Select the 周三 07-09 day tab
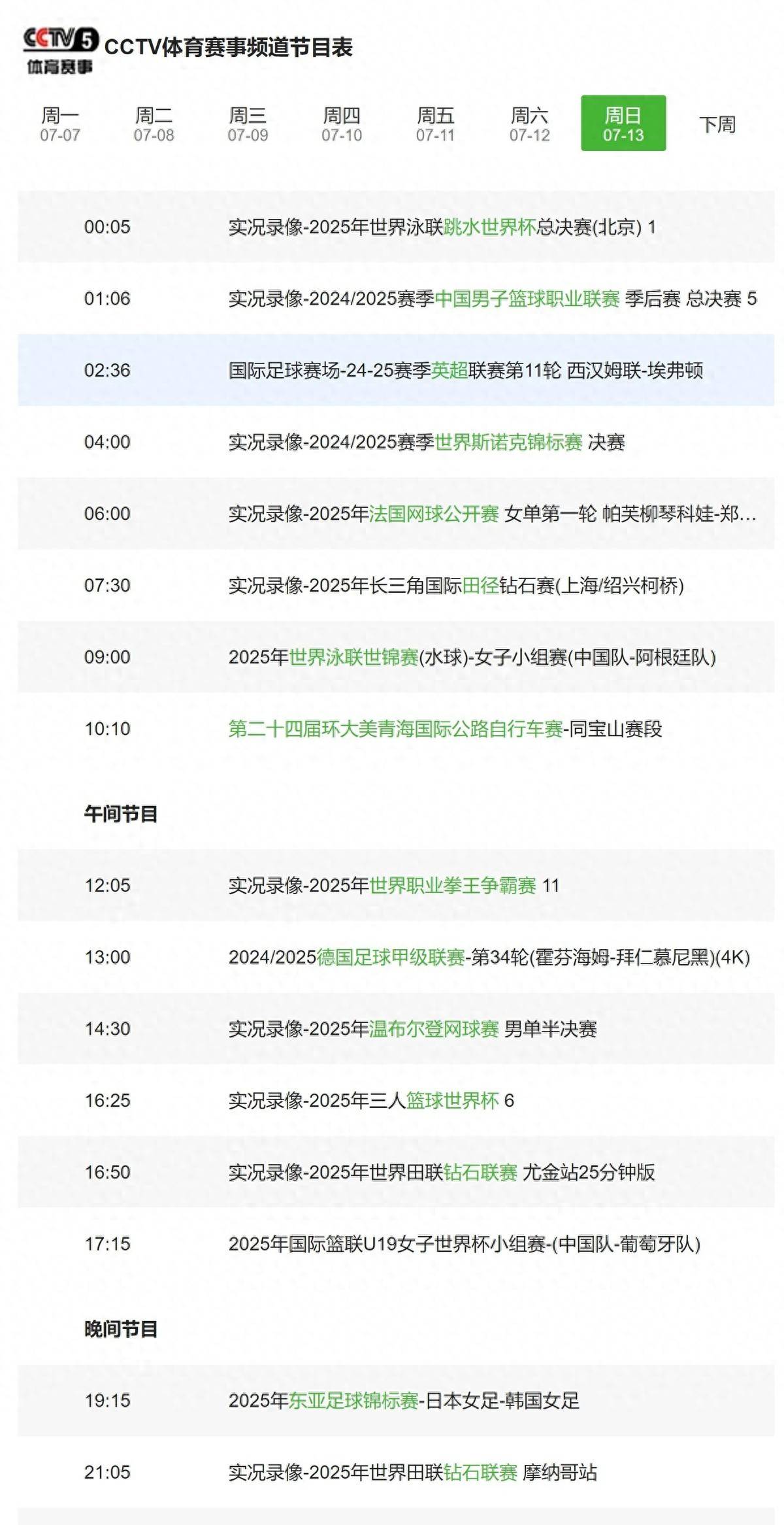The height and width of the screenshot is (1525, 784). point(248,124)
